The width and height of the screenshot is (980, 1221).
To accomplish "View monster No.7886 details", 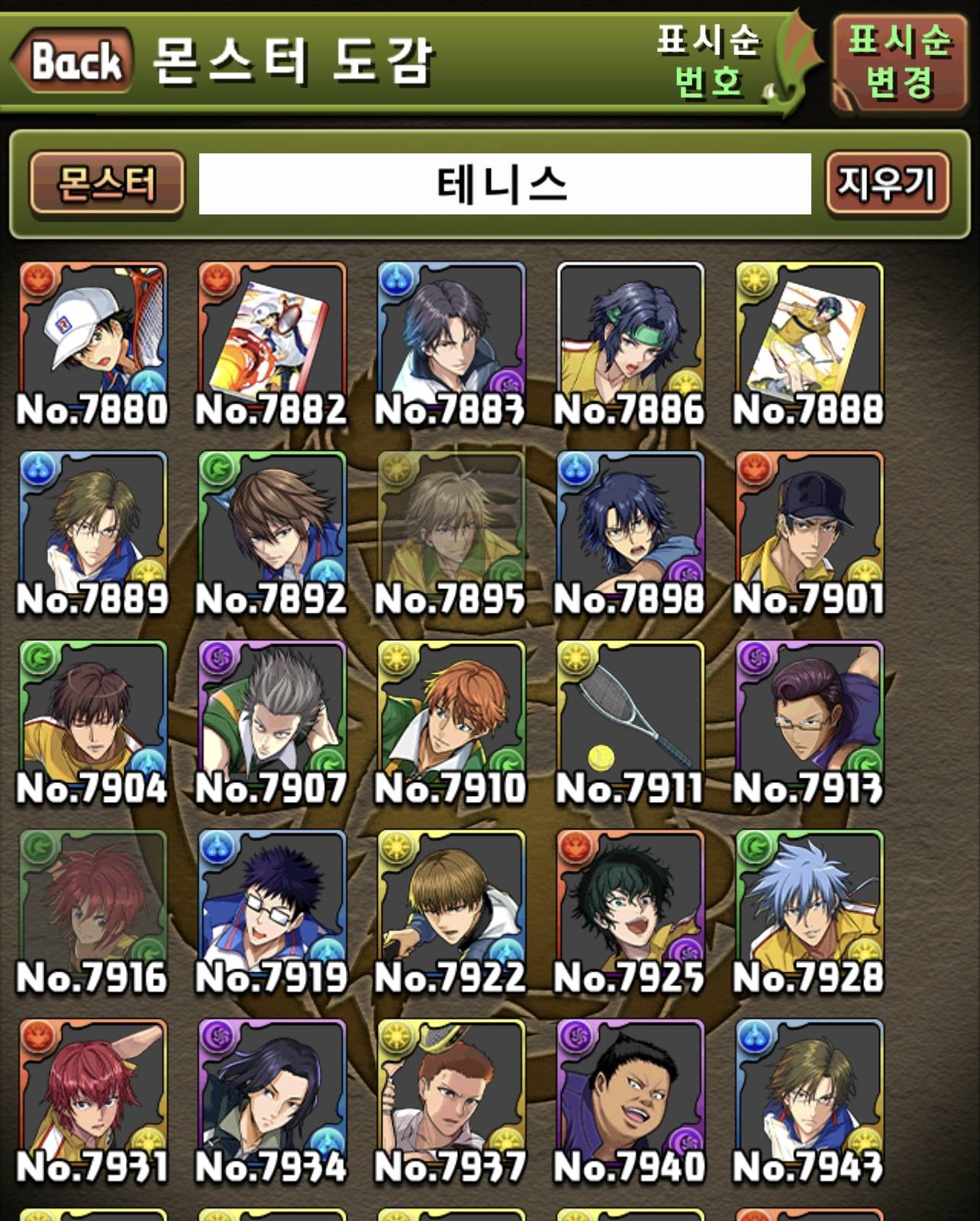I will coord(630,336).
